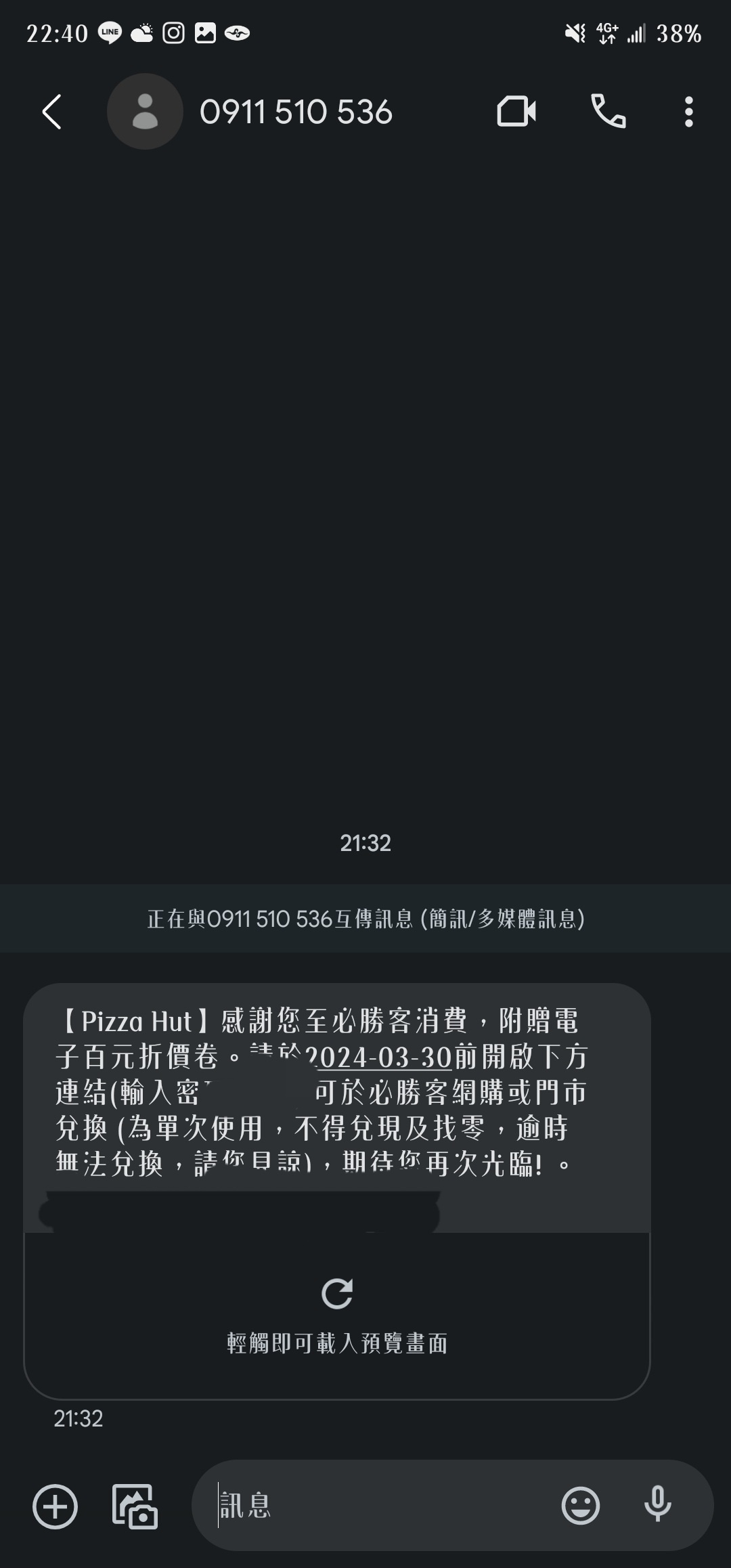Record a voice message
Screen dimensions: 731x1568
point(657,1506)
